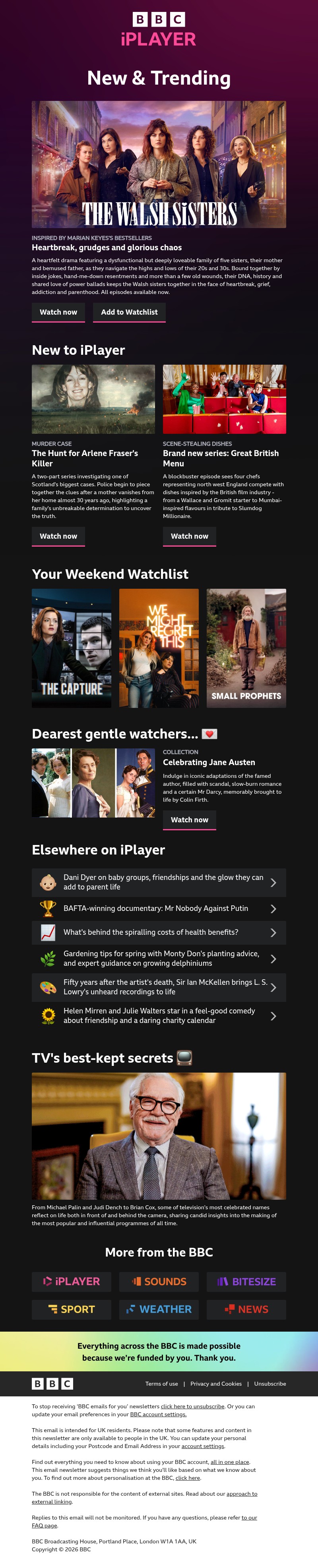
Task: Open Dani Dyer on baby groups row
Action: pos(158,882)
